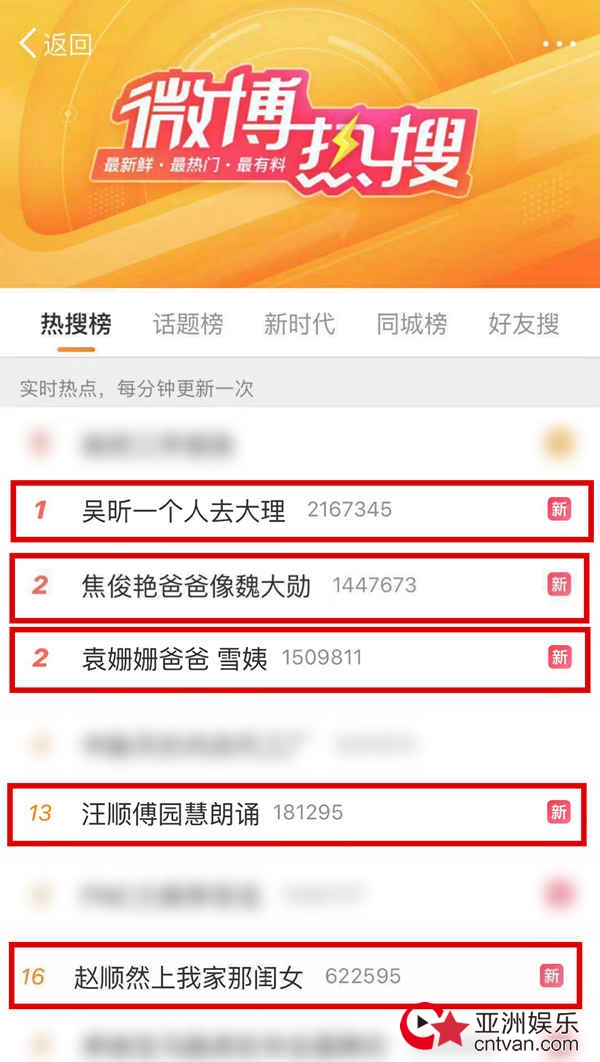
Task: Select the 热搜榜 tab
Action: (76, 324)
